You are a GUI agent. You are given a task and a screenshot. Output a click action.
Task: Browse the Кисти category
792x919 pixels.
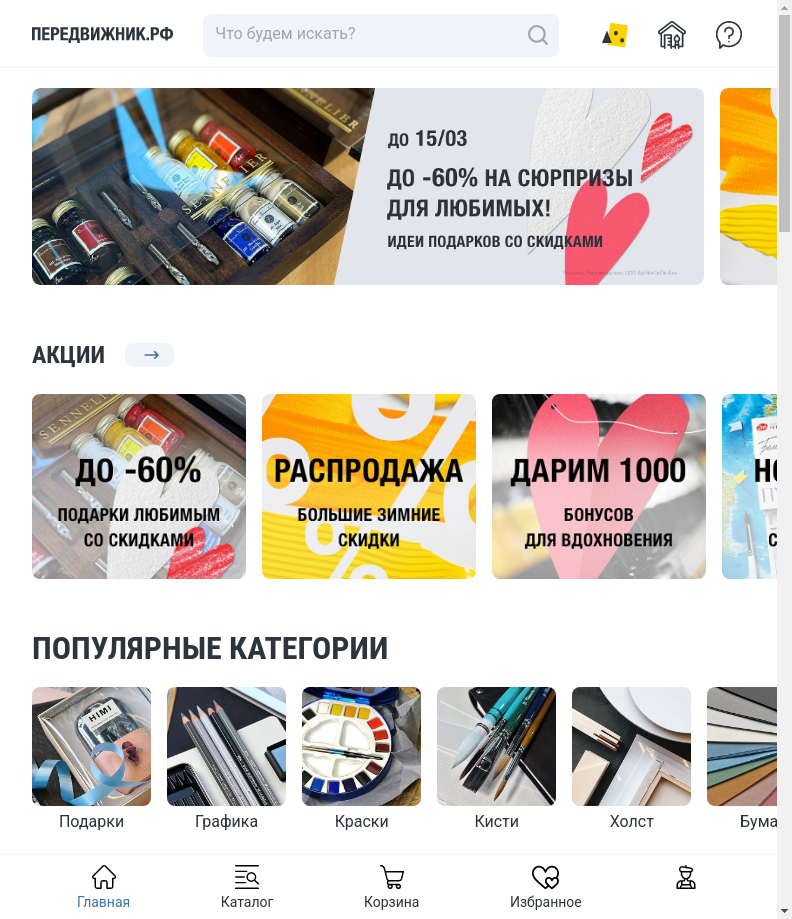coord(497,758)
